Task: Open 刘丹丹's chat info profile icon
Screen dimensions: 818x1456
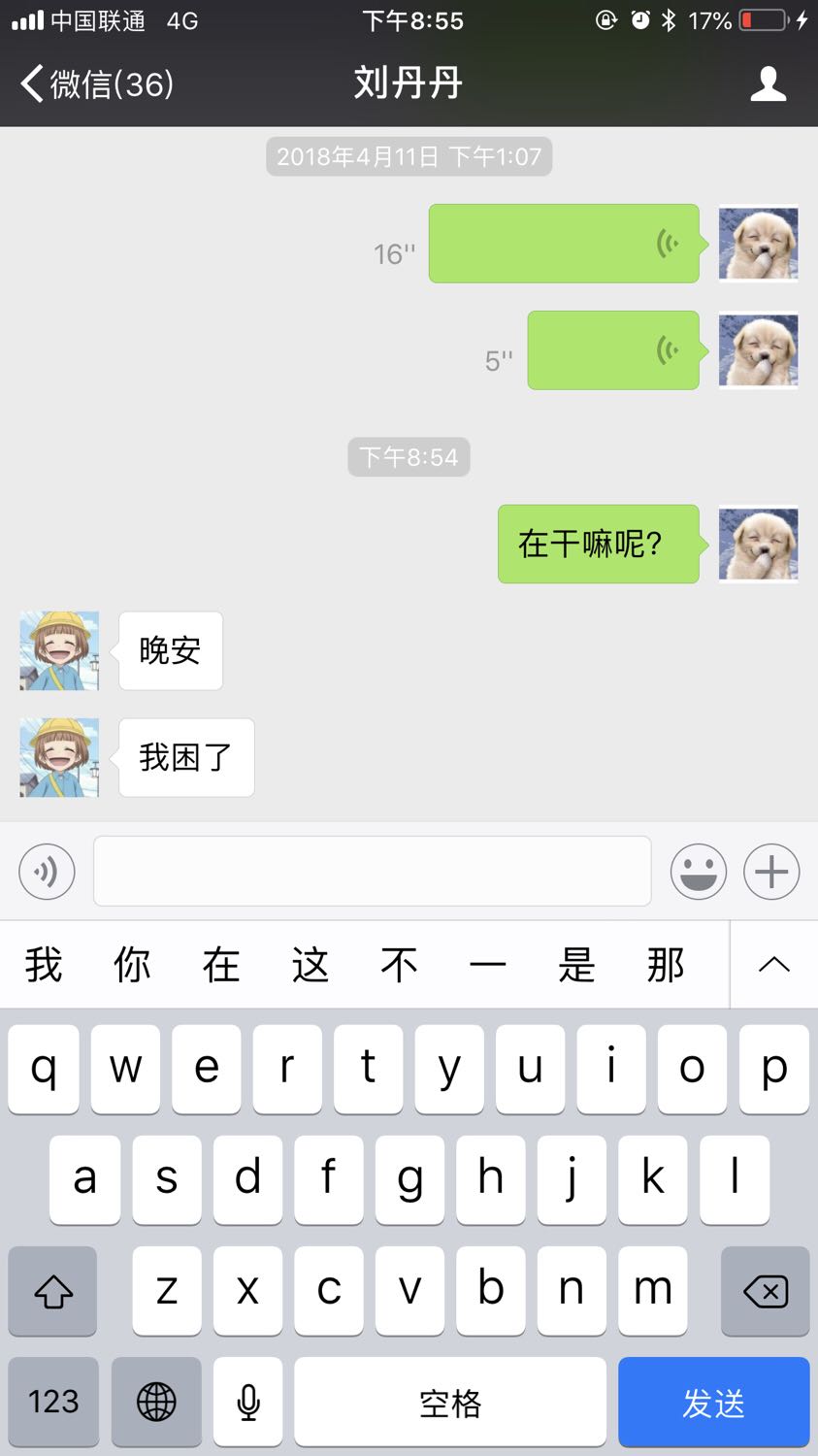Action: tap(769, 83)
